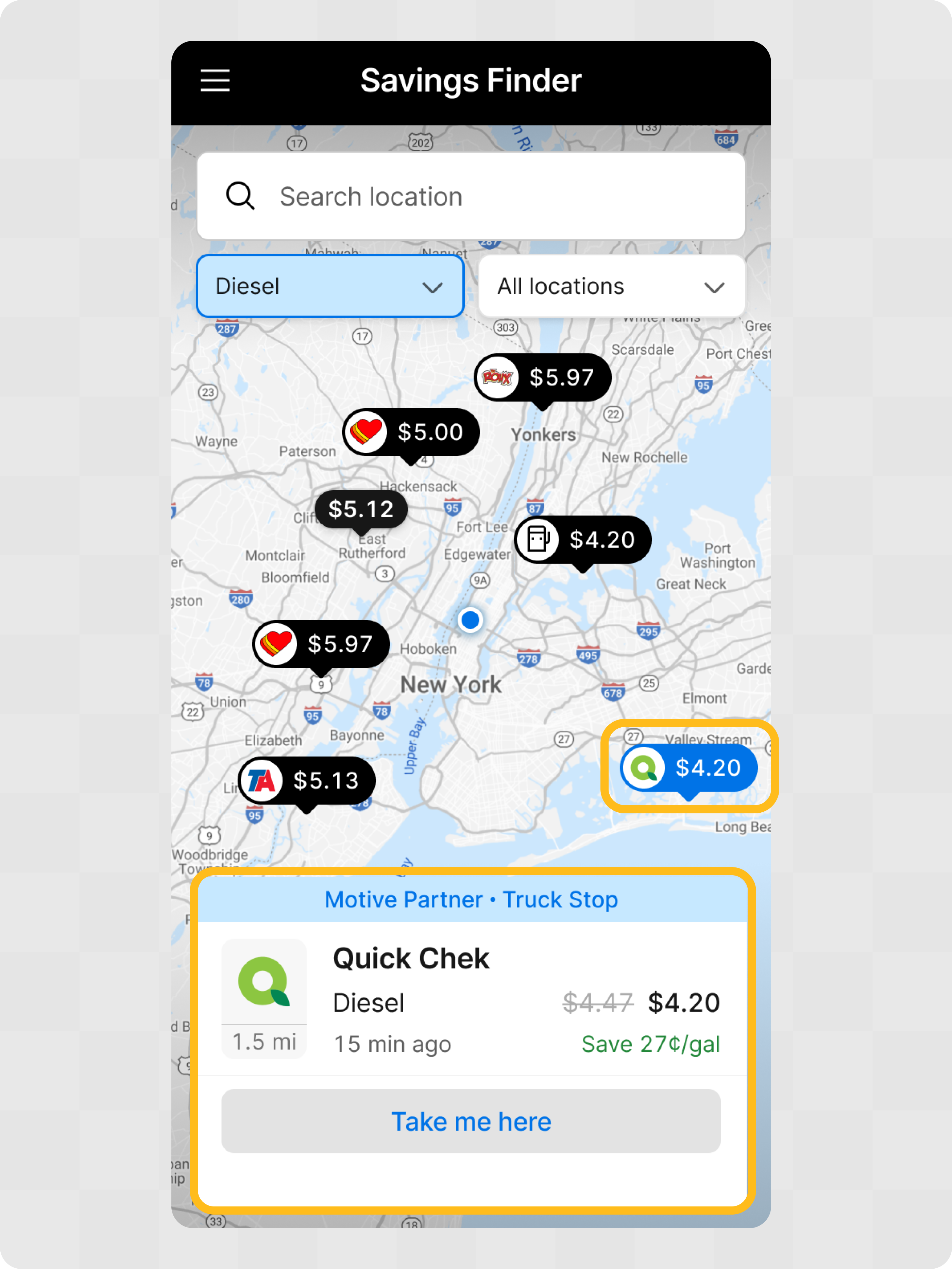Screen dimensions: 952x1269
Task: Open the hamburger menu
Action: (x=215, y=80)
